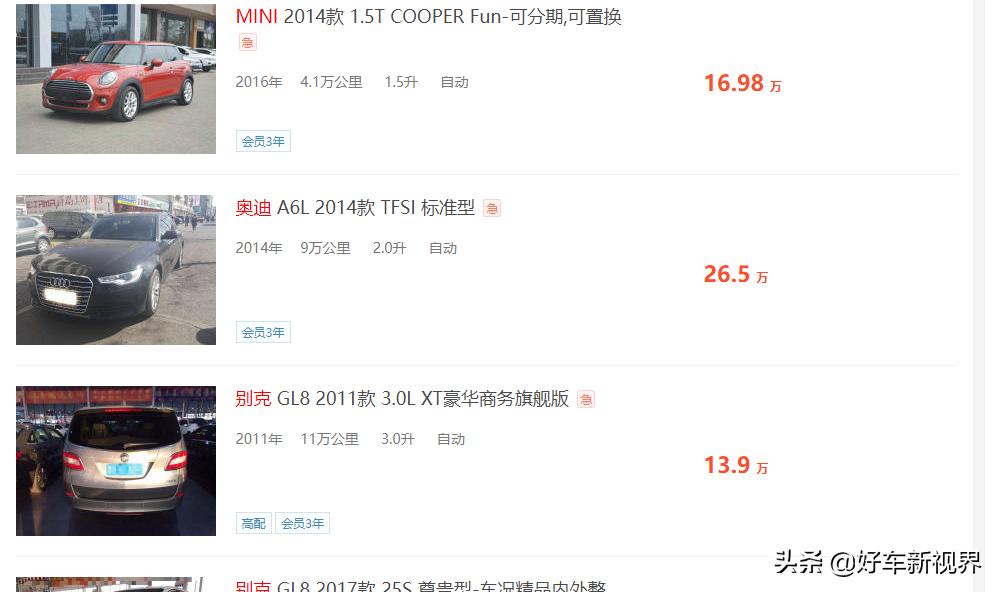The image size is (999, 592).
Task: Open the 奥迪 A6L 2014款 TFSI 标准型 listing
Action: (x=355, y=208)
